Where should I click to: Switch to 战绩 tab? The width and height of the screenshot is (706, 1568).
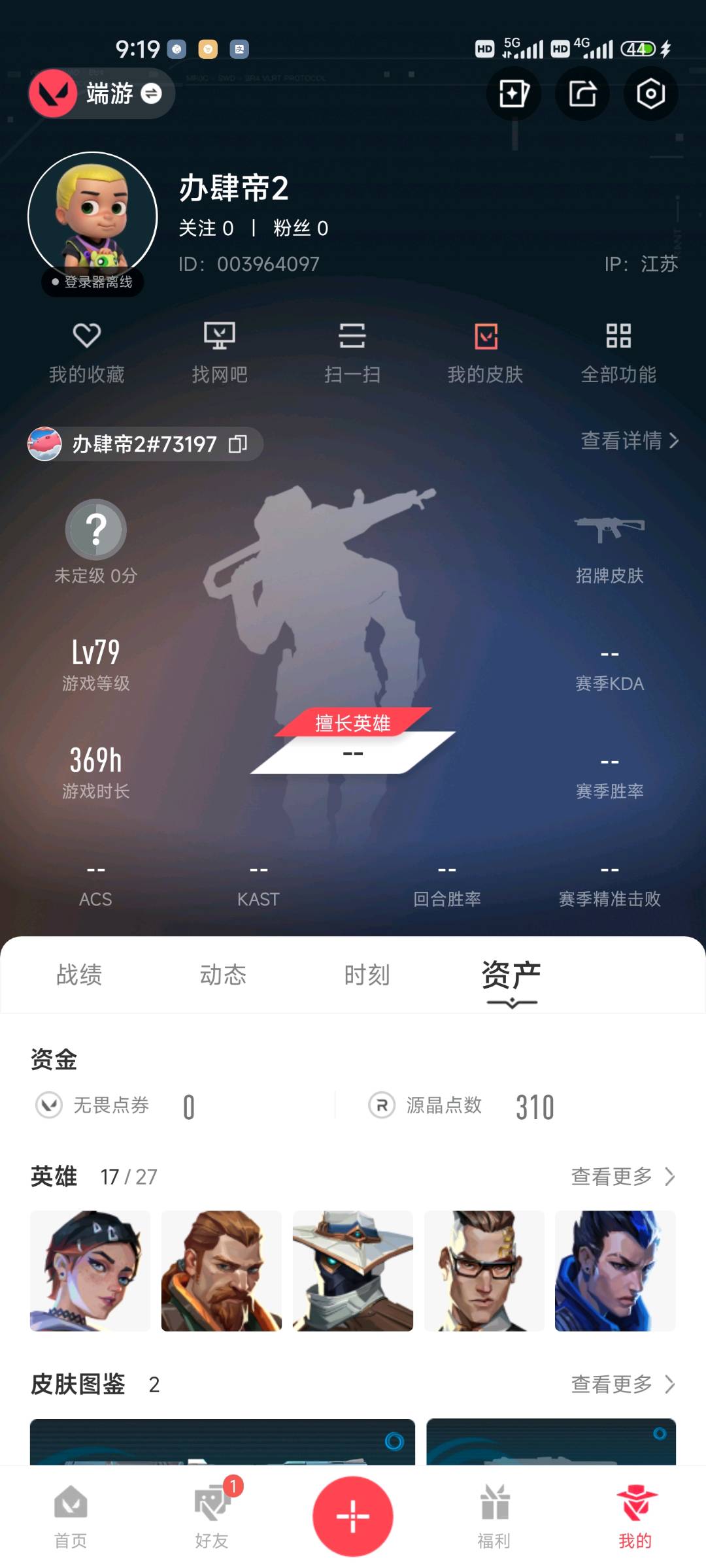tap(79, 975)
